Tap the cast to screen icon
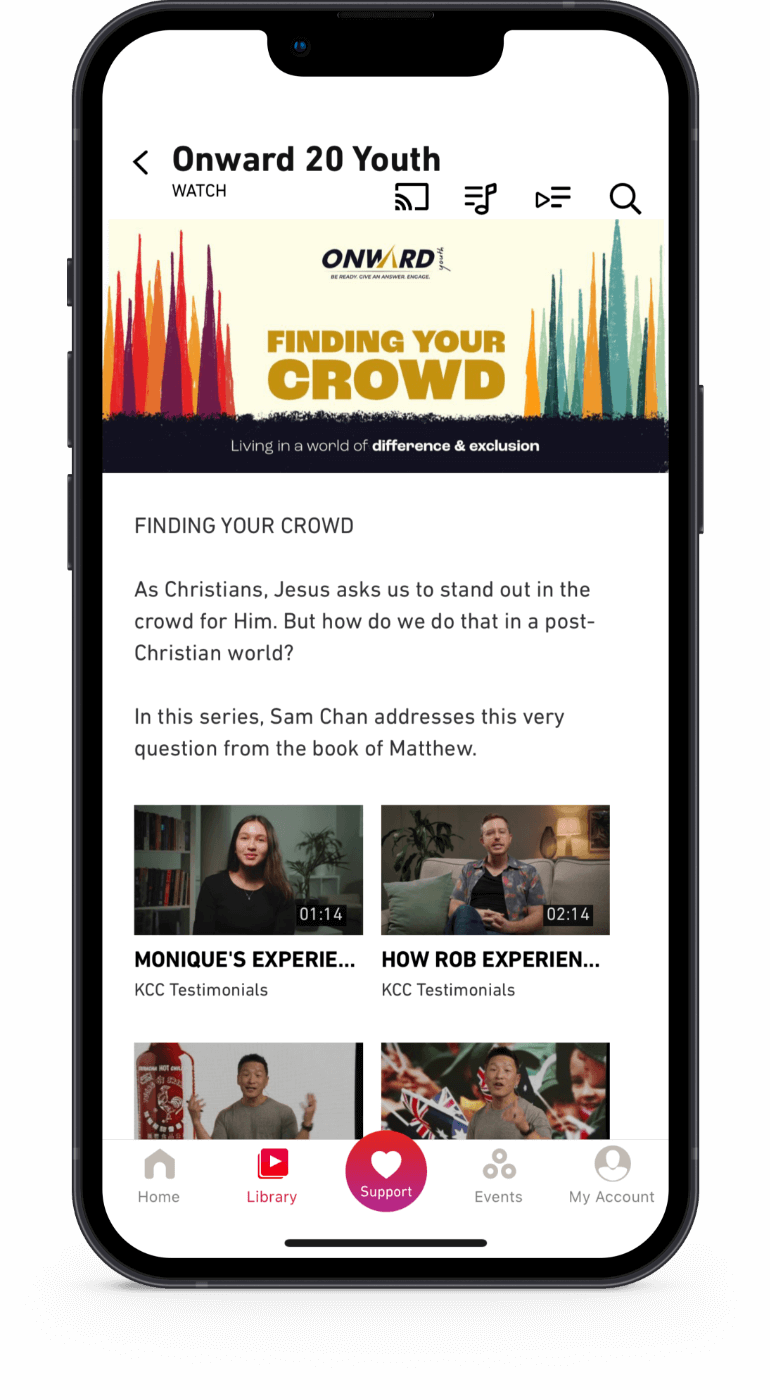 (x=411, y=198)
